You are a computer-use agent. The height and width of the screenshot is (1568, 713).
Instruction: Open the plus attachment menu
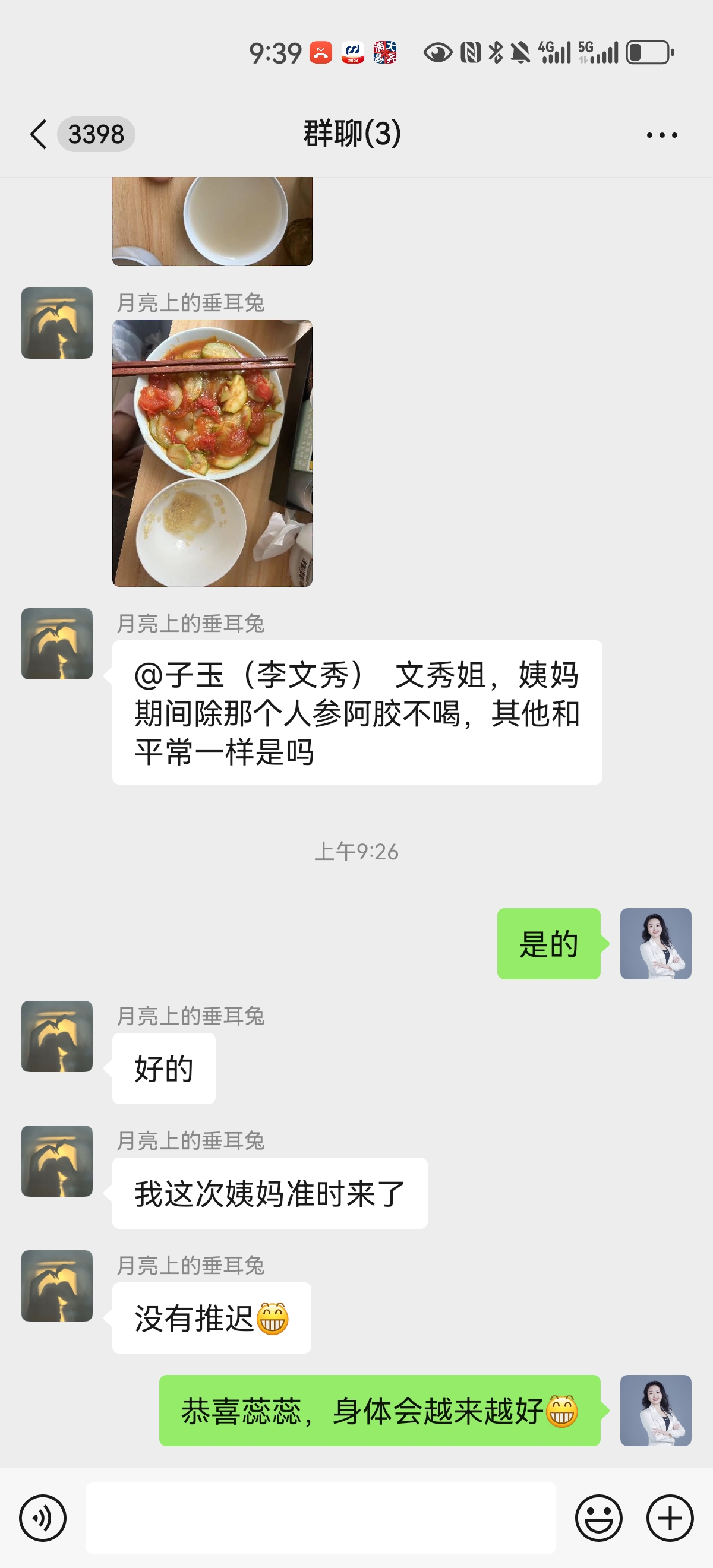pos(670,1518)
